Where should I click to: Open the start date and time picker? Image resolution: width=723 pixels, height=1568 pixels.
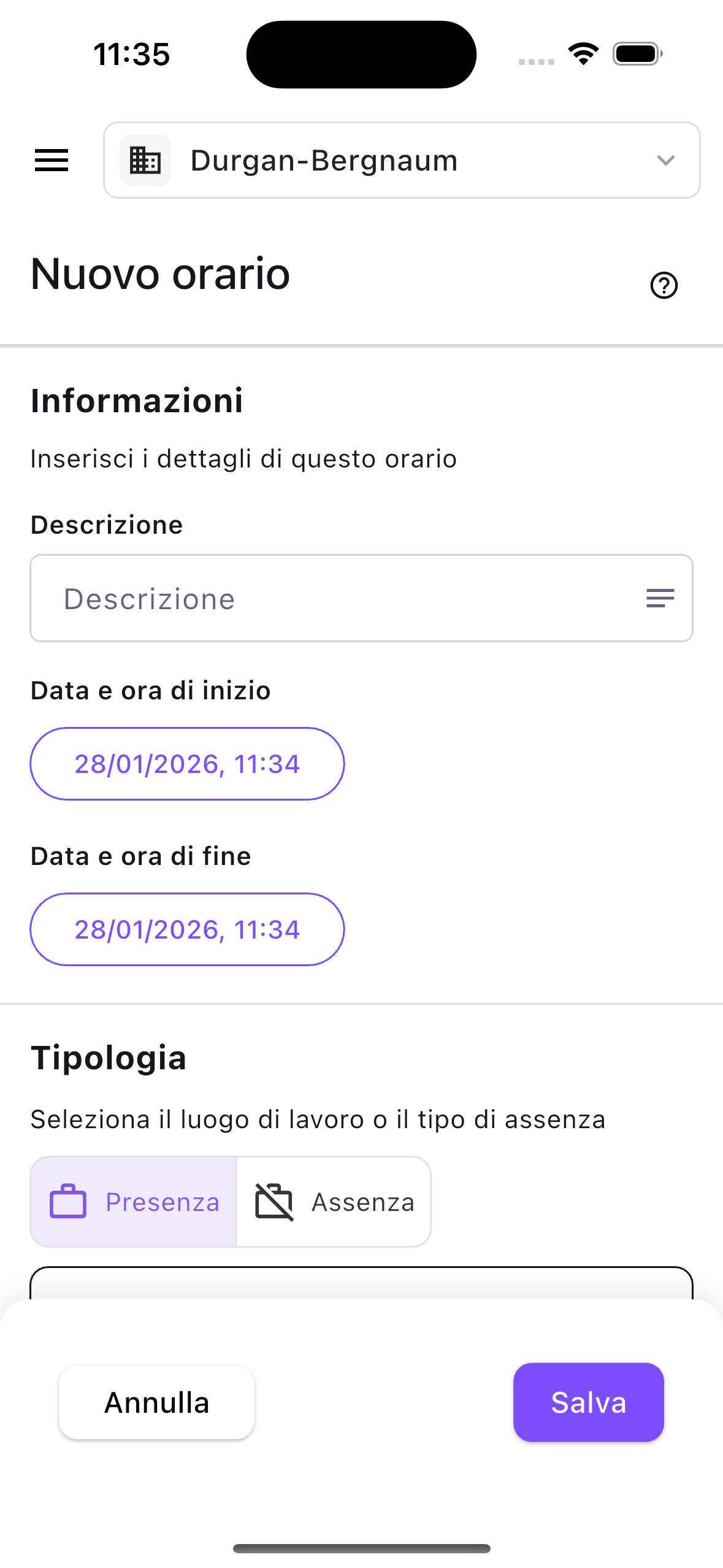click(x=186, y=763)
